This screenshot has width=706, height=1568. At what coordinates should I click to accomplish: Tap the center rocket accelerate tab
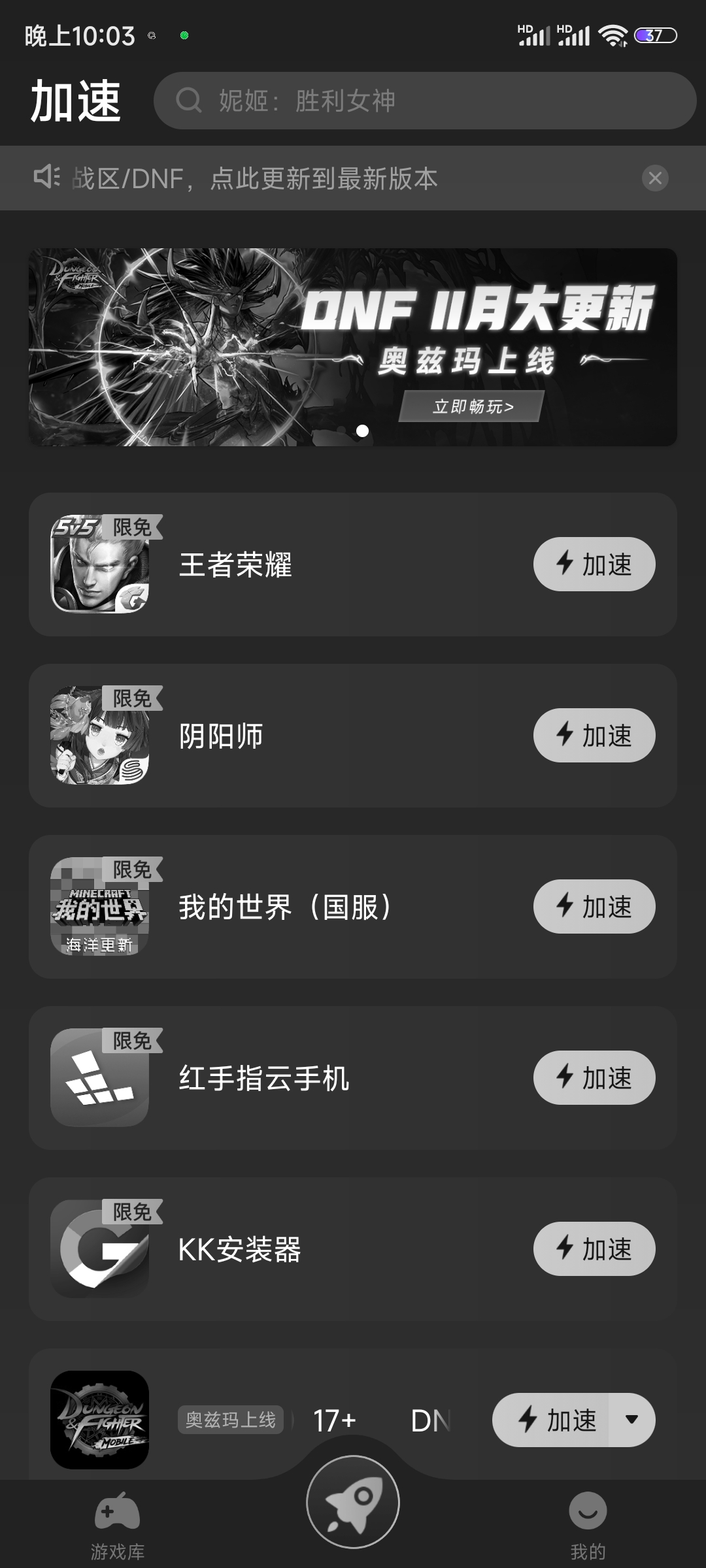353,1503
